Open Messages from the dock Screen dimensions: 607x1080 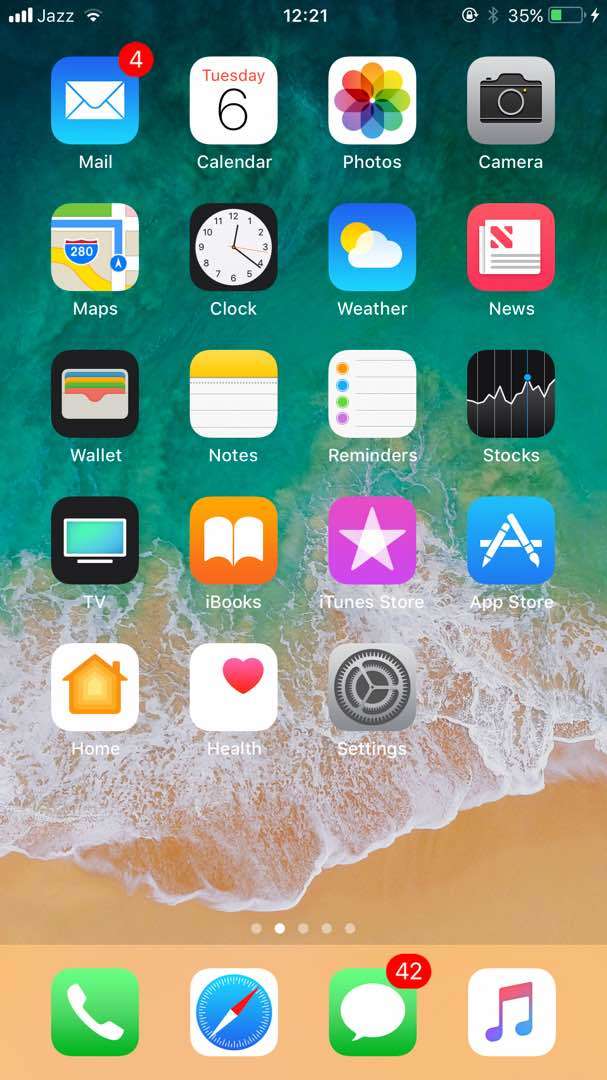pos(372,1012)
